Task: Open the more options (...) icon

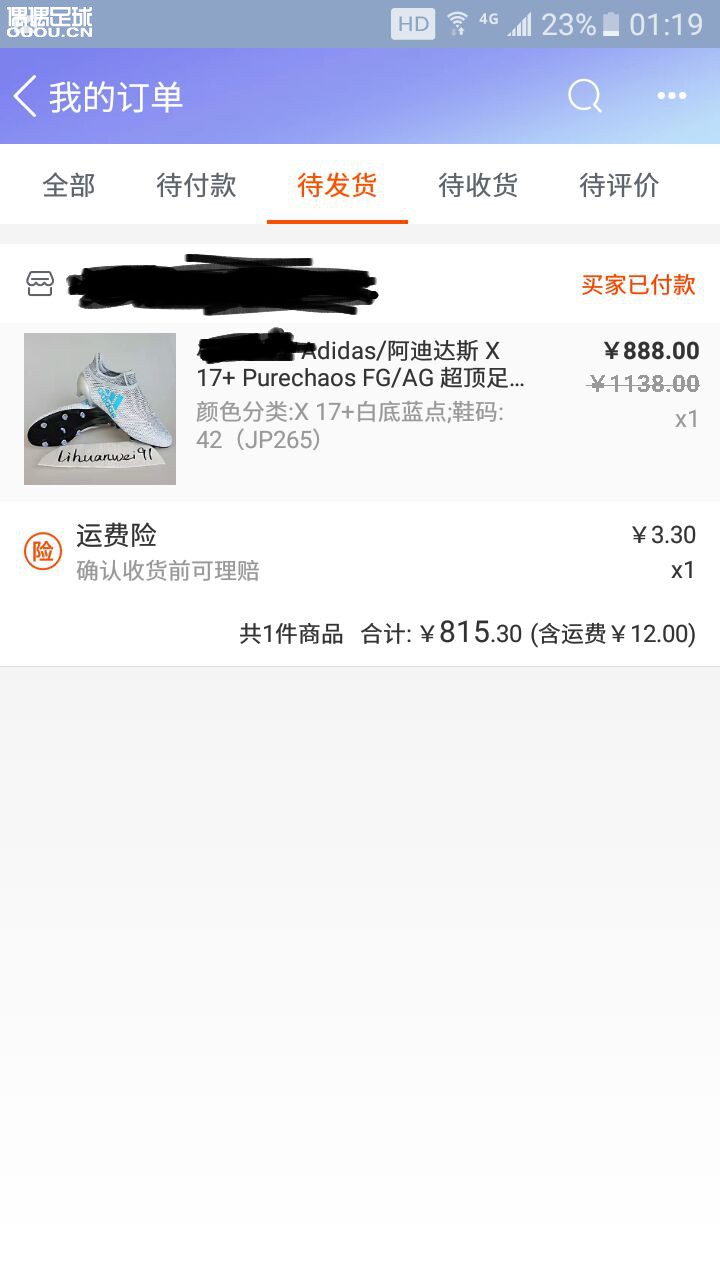Action: click(x=671, y=96)
